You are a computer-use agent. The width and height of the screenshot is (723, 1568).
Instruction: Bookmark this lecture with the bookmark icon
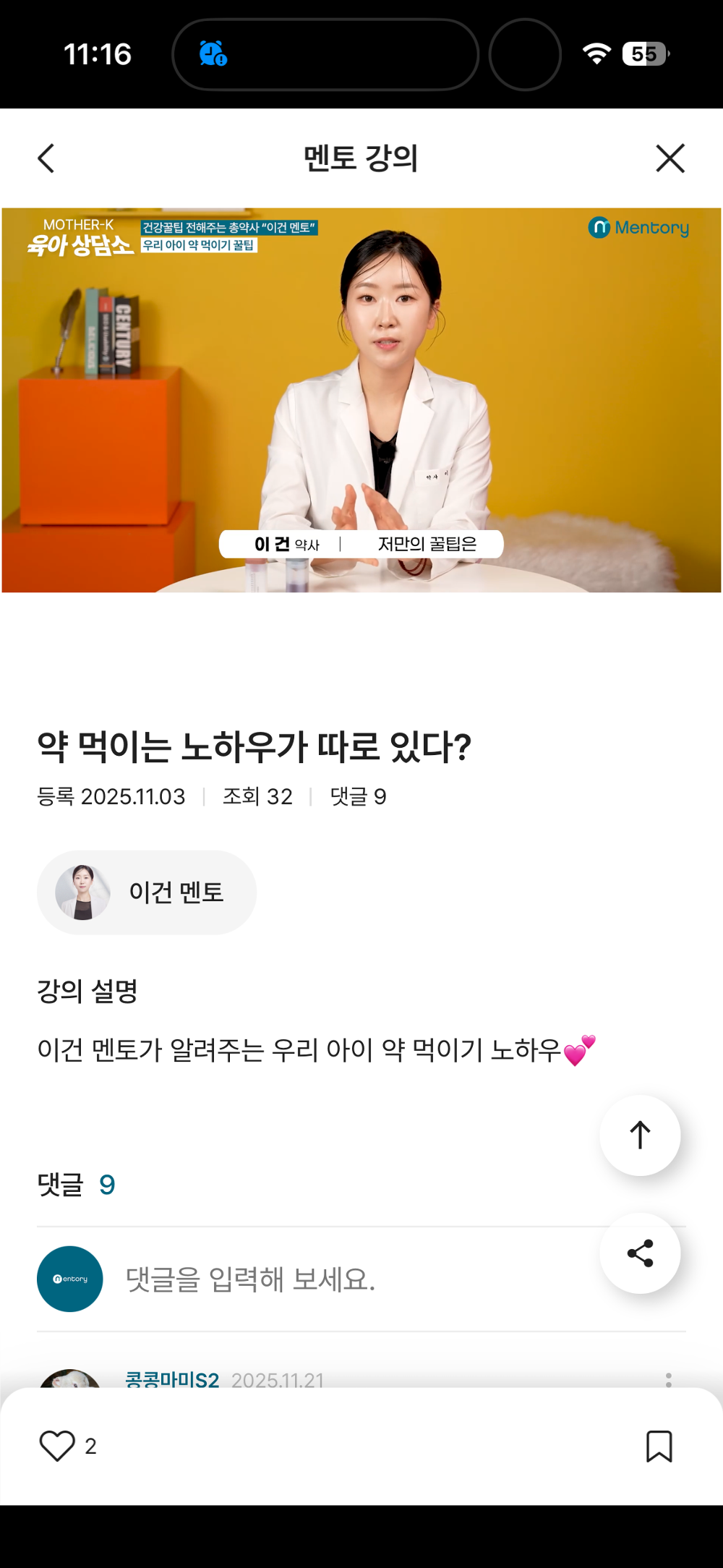(x=659, y=1447)
